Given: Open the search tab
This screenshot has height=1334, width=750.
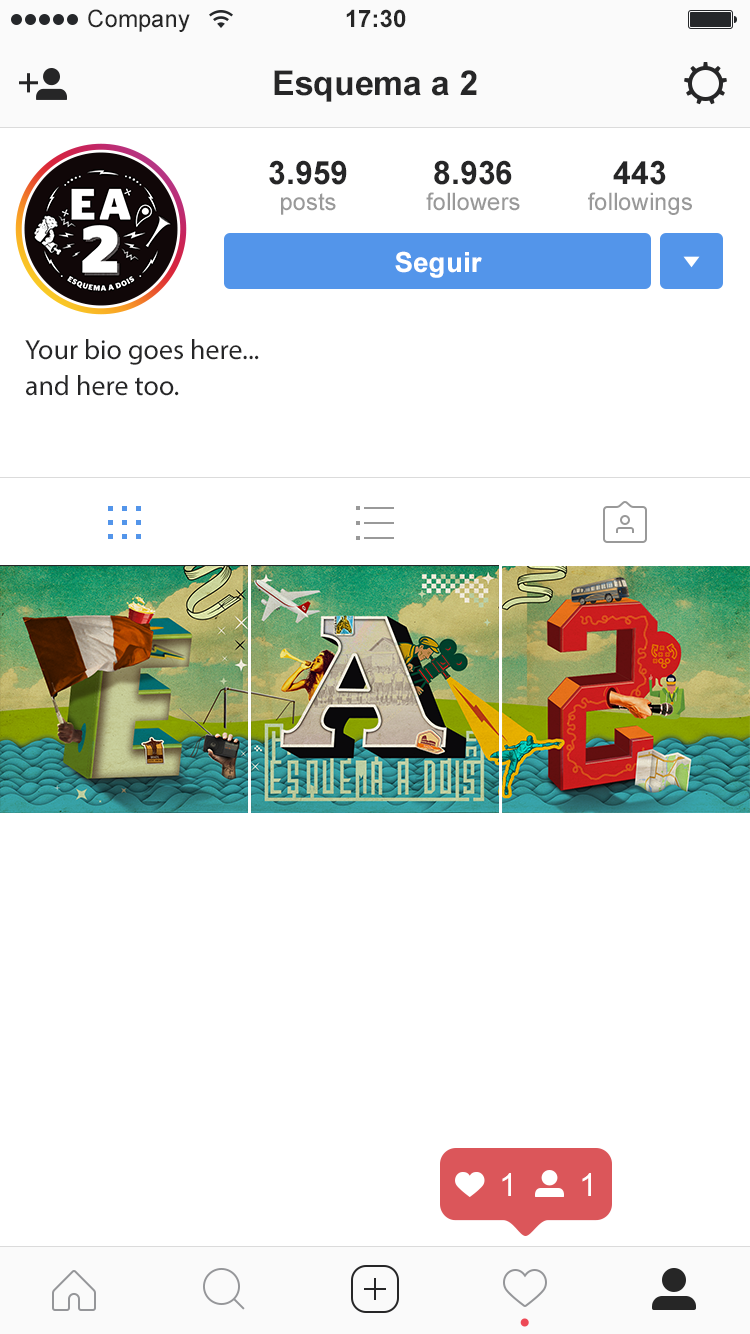Looking at the screenshot, I should pos(223,1289).
